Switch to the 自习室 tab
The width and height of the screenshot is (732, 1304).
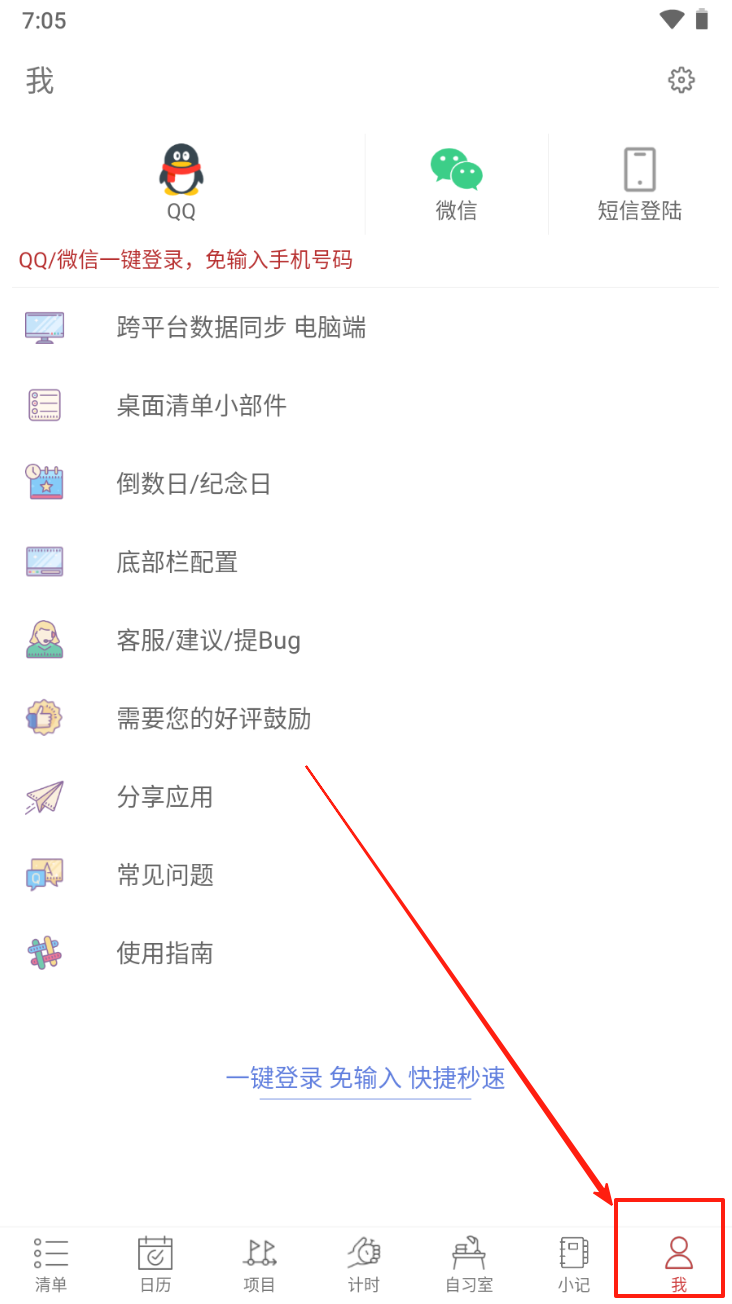[x=469, y=1264]
